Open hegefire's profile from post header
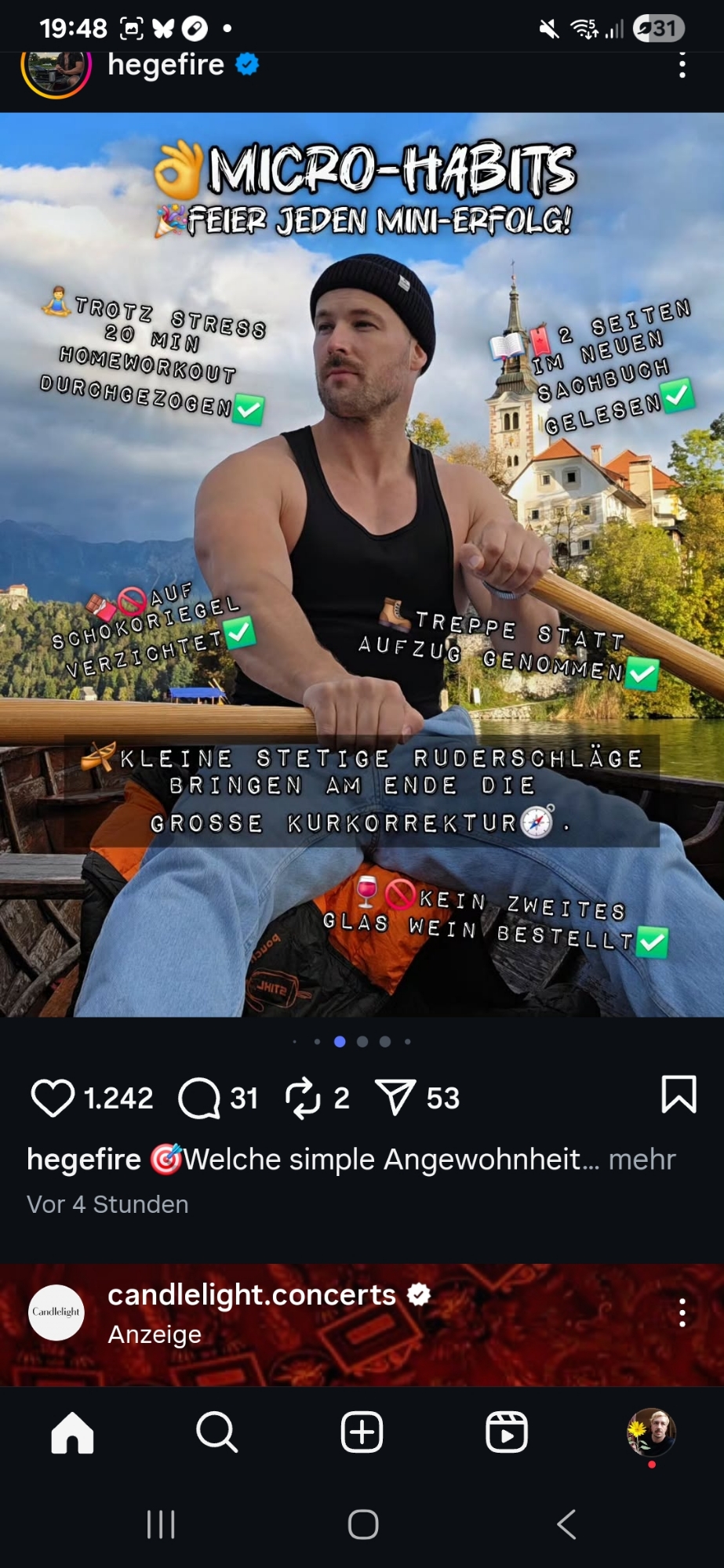Screen dimensions: 724x1568 point(166,66)
